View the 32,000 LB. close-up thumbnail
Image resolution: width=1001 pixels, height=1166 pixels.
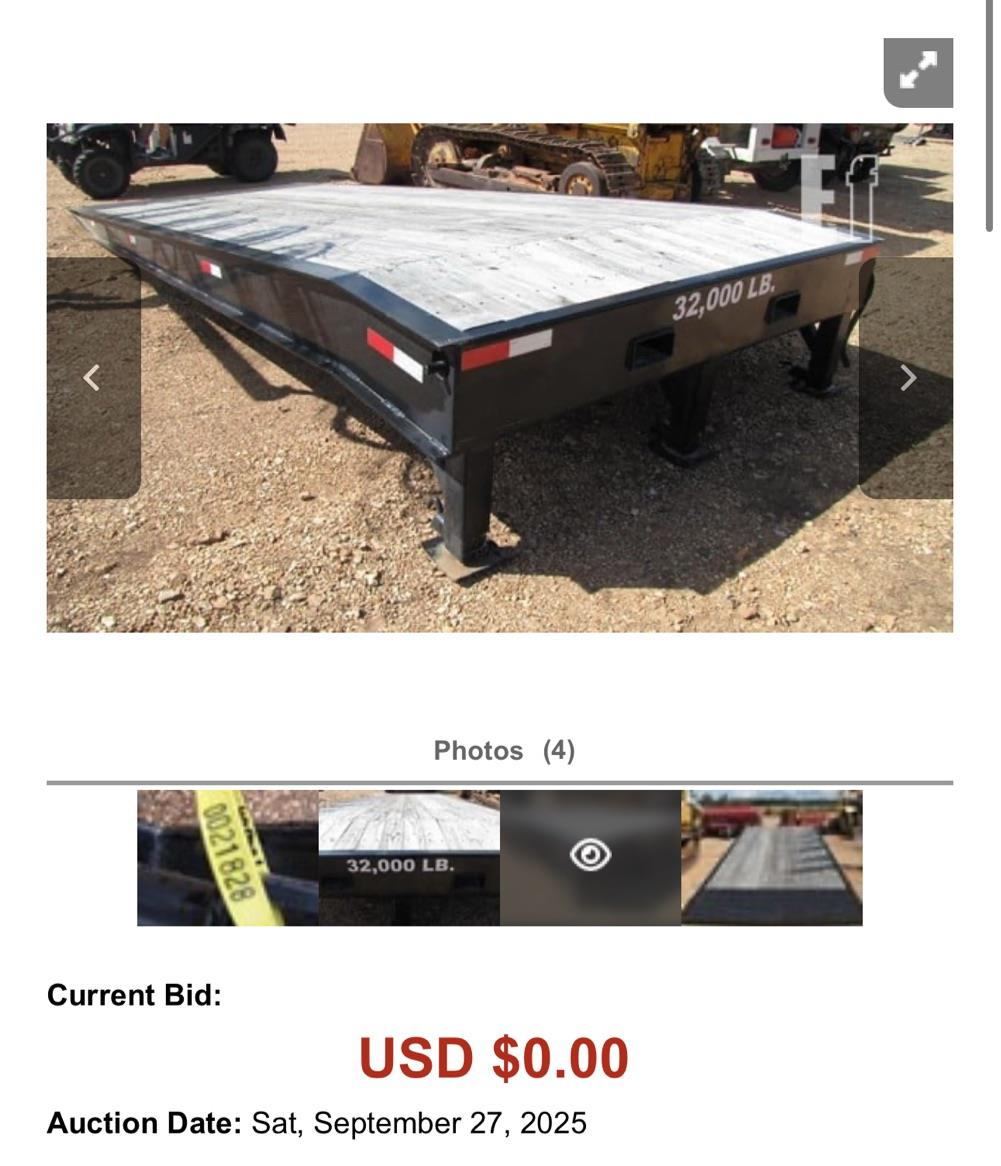(x=409, y=858)
